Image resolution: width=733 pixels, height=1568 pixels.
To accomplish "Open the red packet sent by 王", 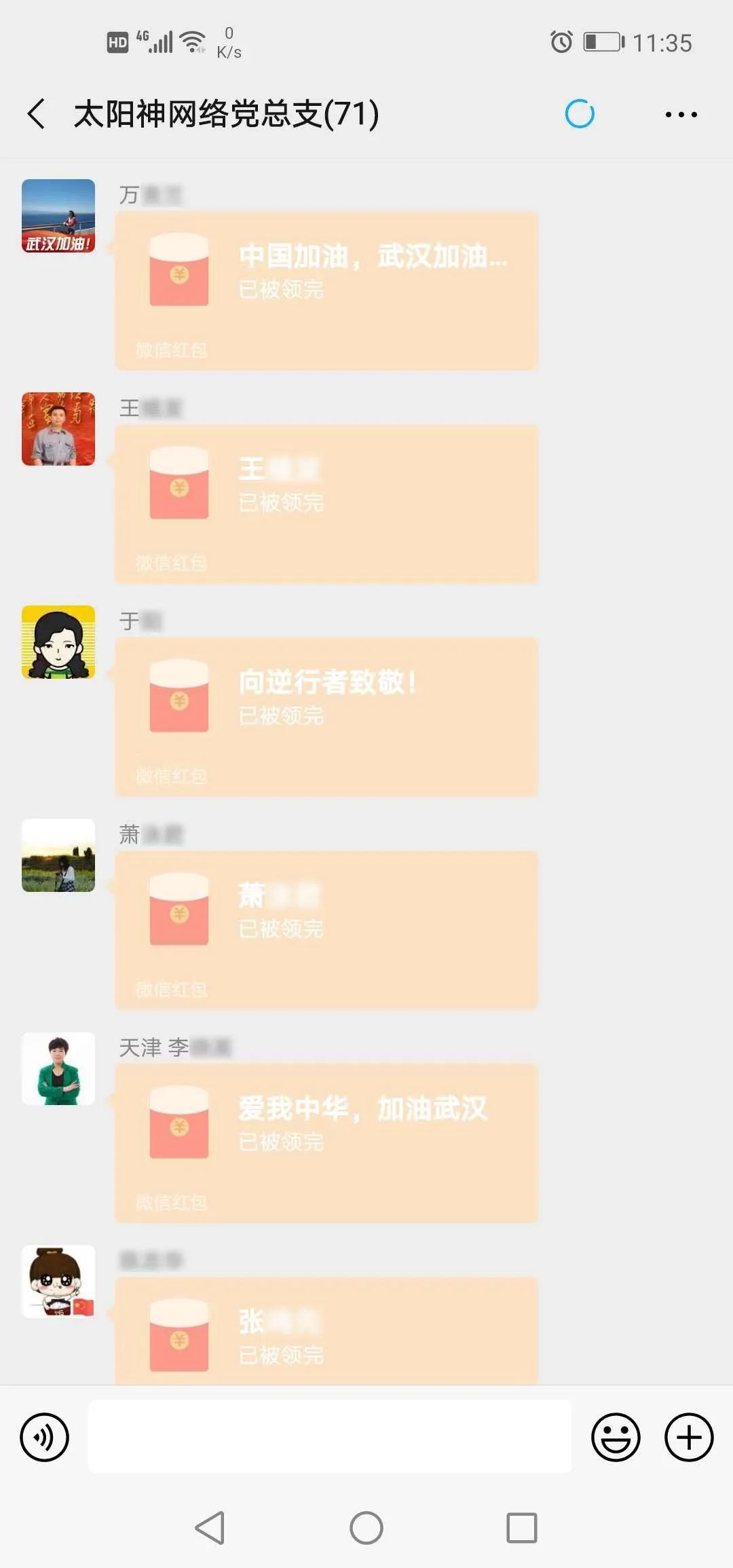I will click(x=326, y=504).
